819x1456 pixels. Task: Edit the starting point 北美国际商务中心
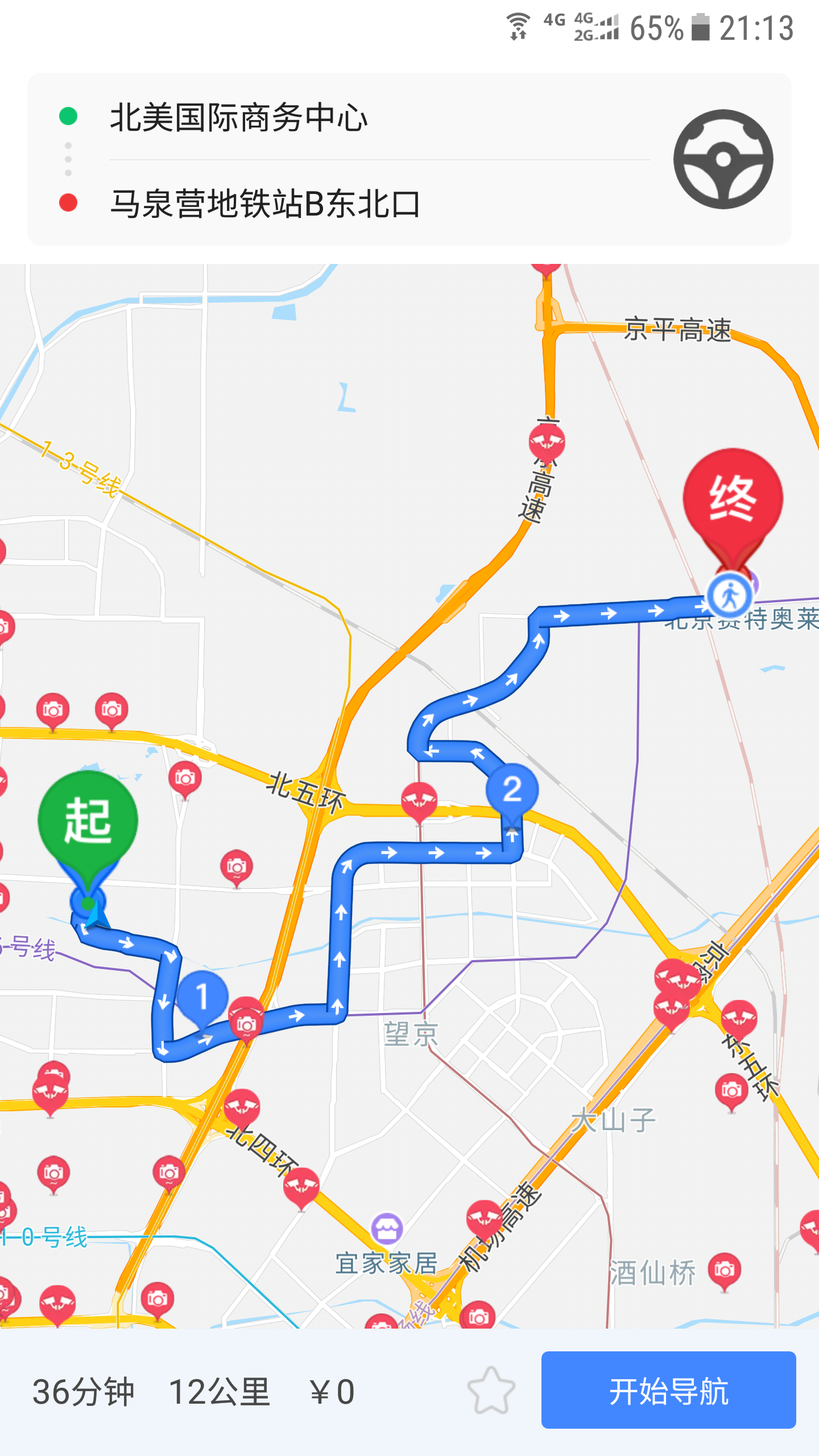point(239,118)
